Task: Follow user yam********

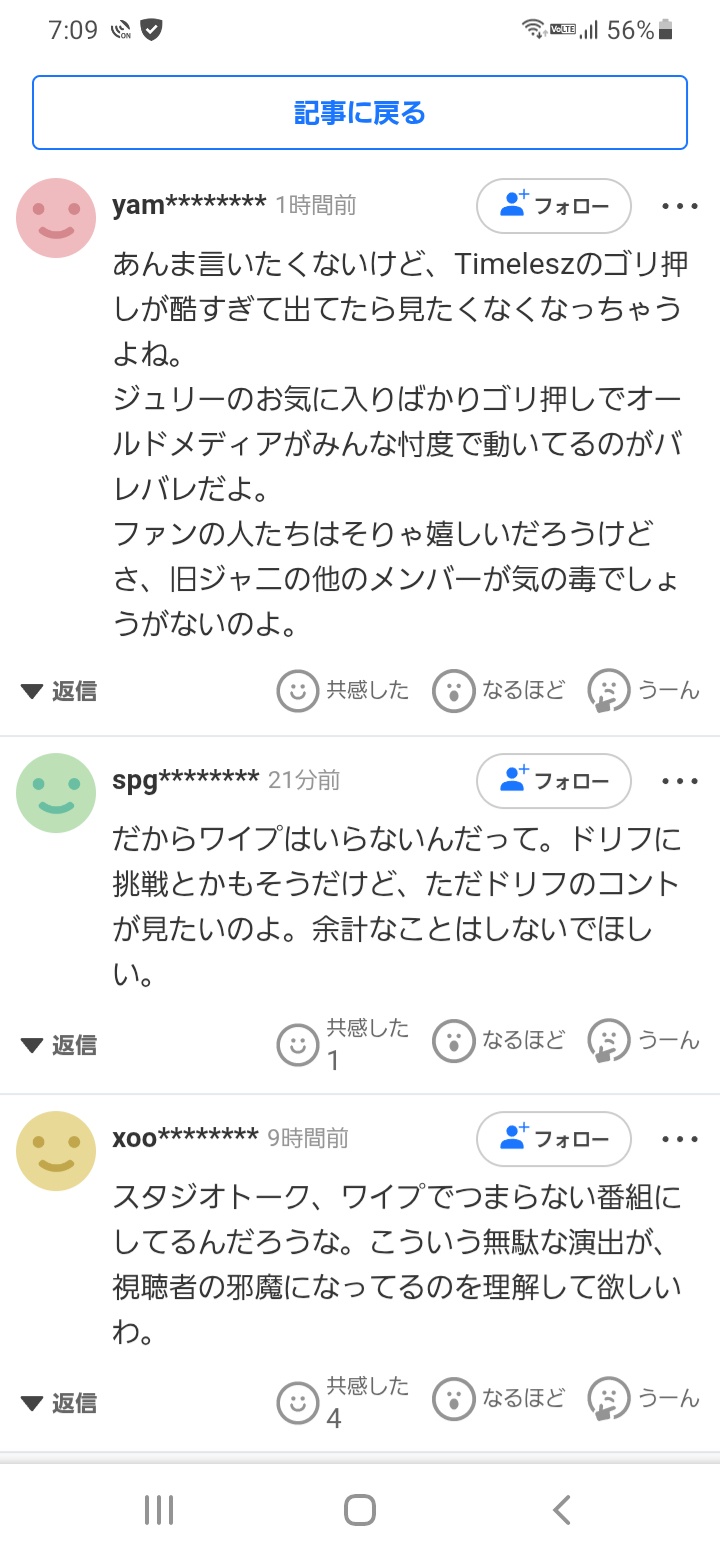Action: click(554, 206)
